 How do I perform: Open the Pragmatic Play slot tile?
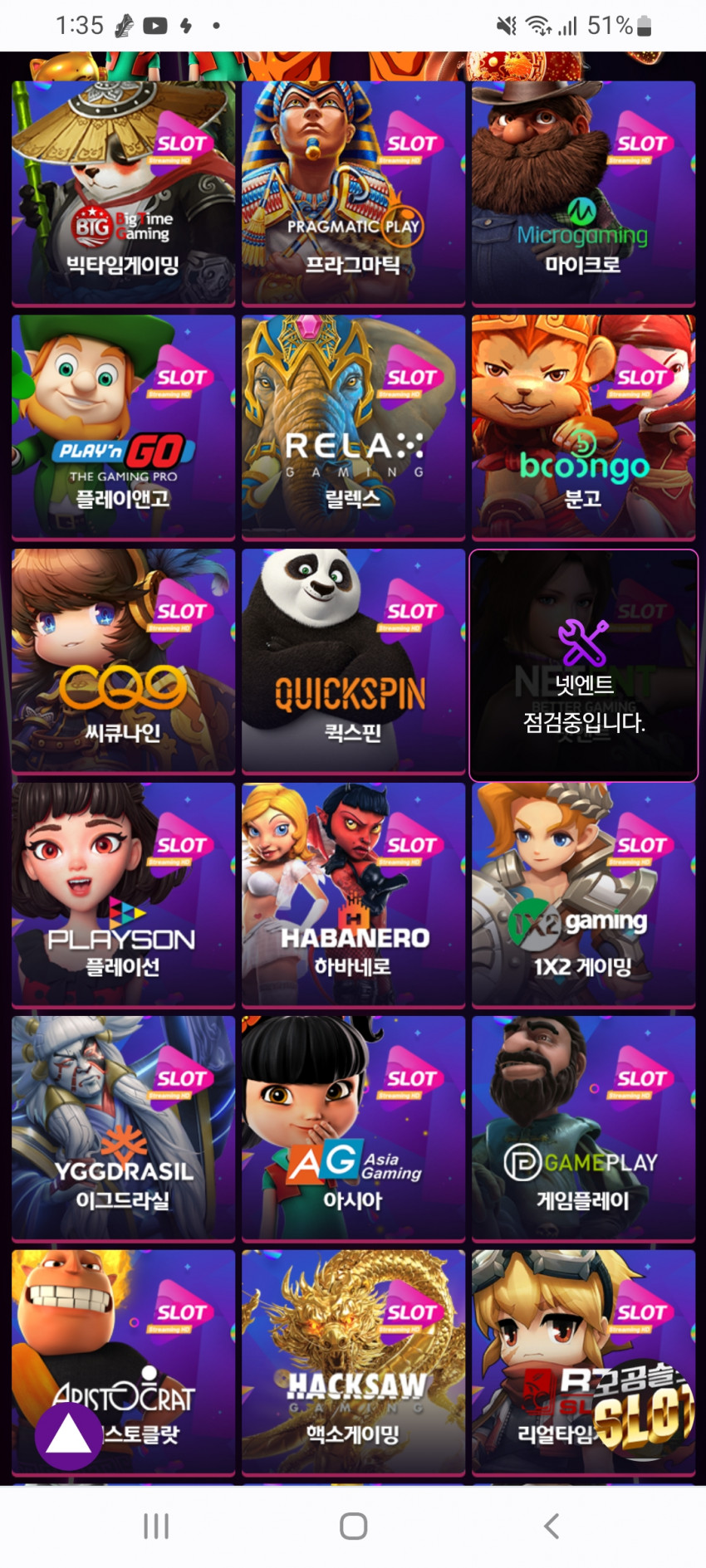coord(353,193)
